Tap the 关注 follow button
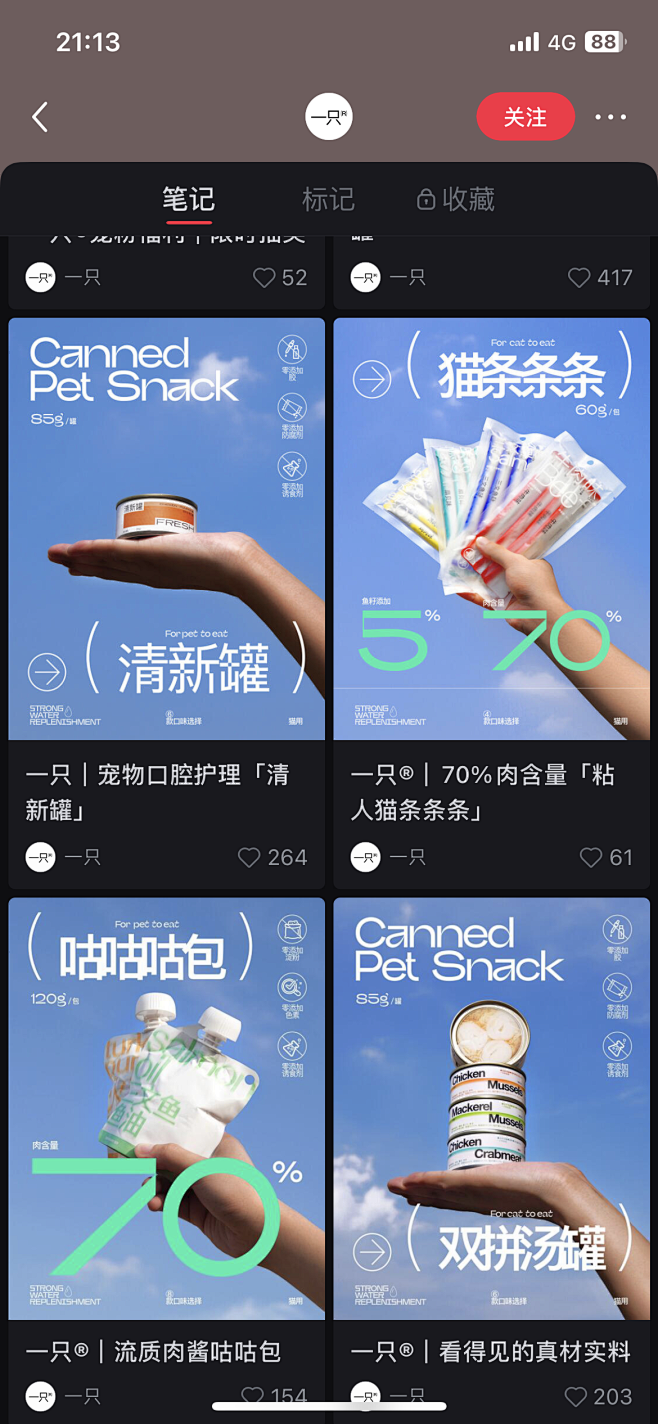The width and height of the screenshot is (658, 1424). 525,117
